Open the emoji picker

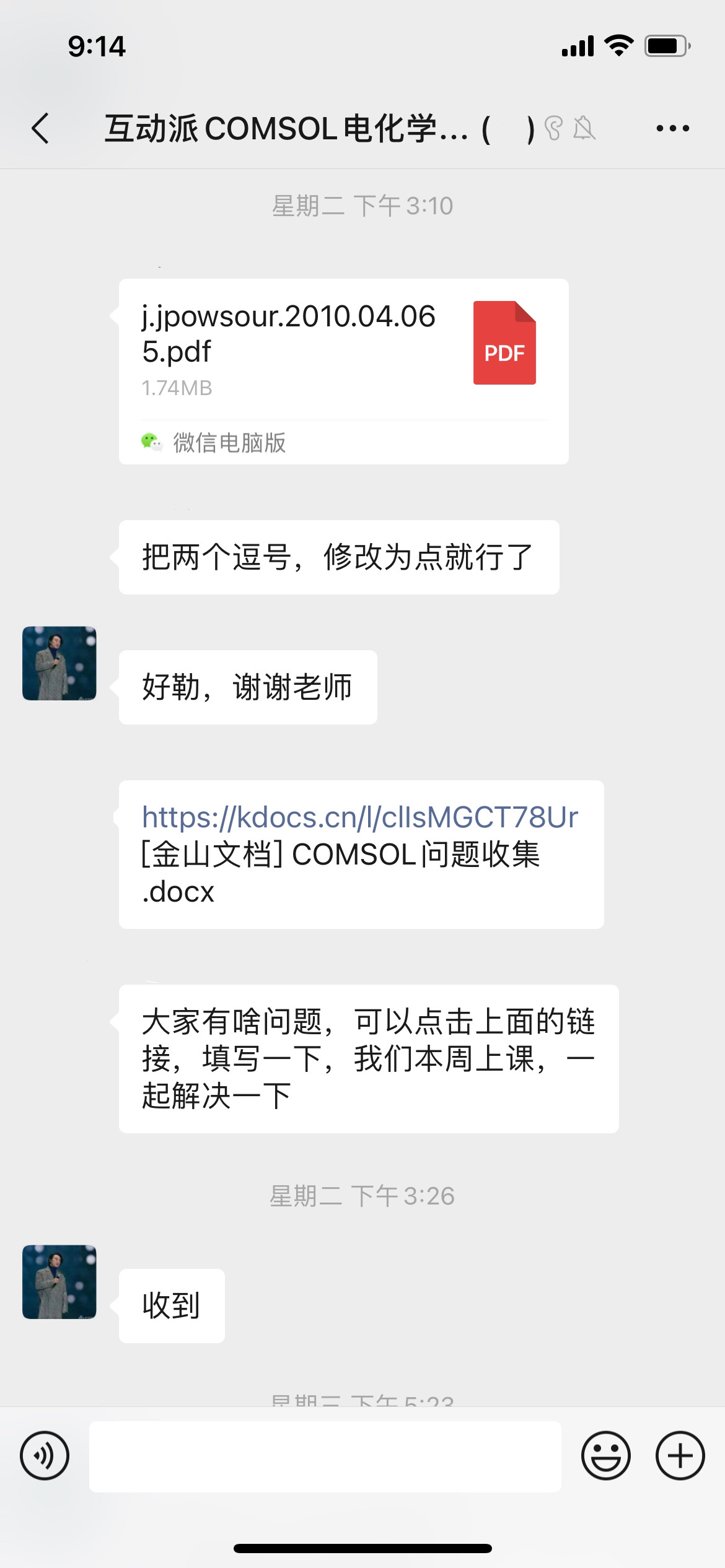605,1455
